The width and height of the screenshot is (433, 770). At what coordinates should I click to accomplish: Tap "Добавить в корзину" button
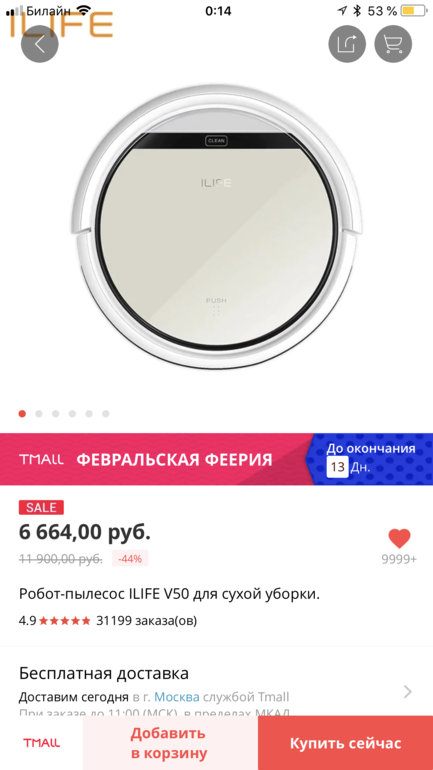point(170,743)
